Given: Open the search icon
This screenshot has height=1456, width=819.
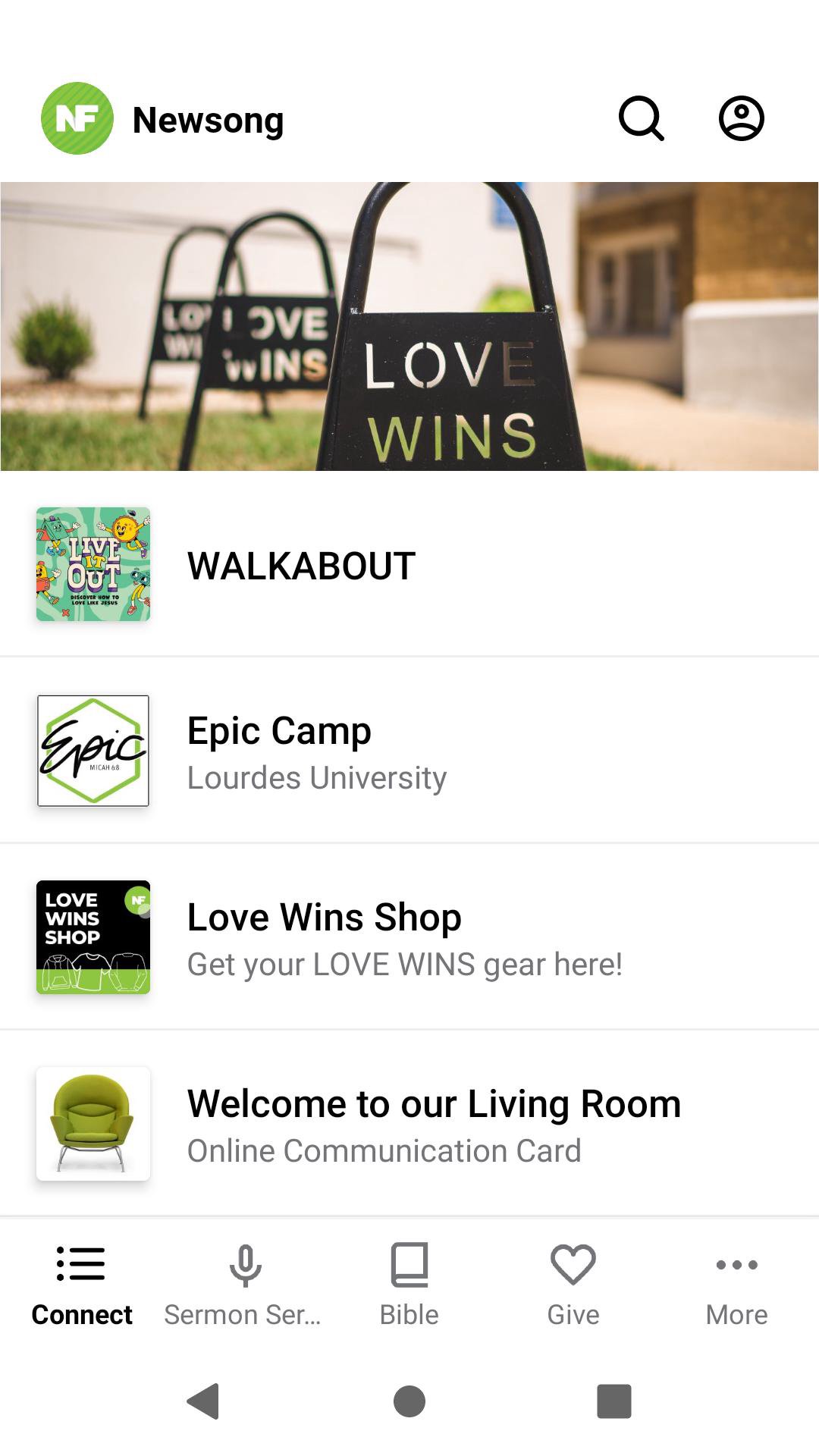Looking at the screenshot, I should coord(642,119).
